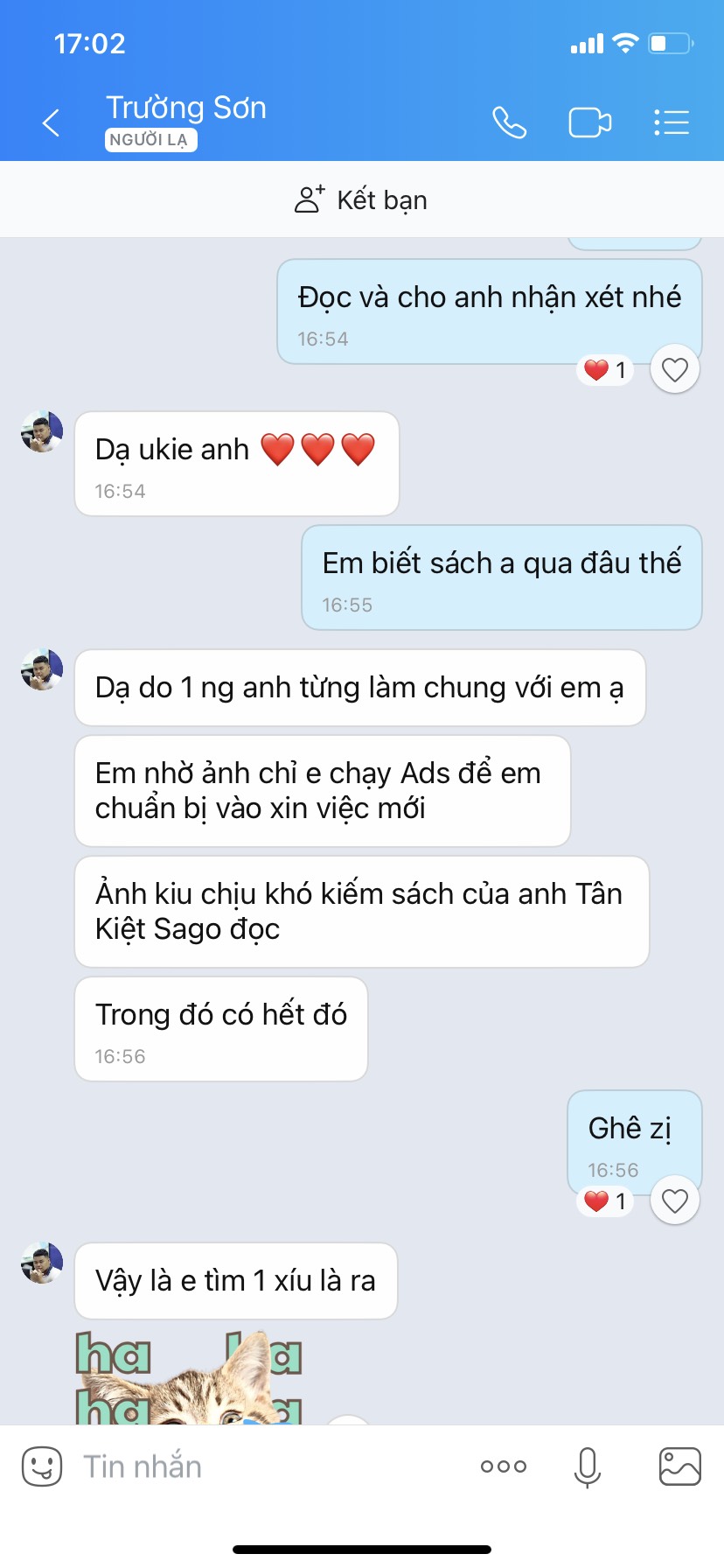Open Trường Sơn's avatar next to "Dạ ukie anh"

[42, 431]
